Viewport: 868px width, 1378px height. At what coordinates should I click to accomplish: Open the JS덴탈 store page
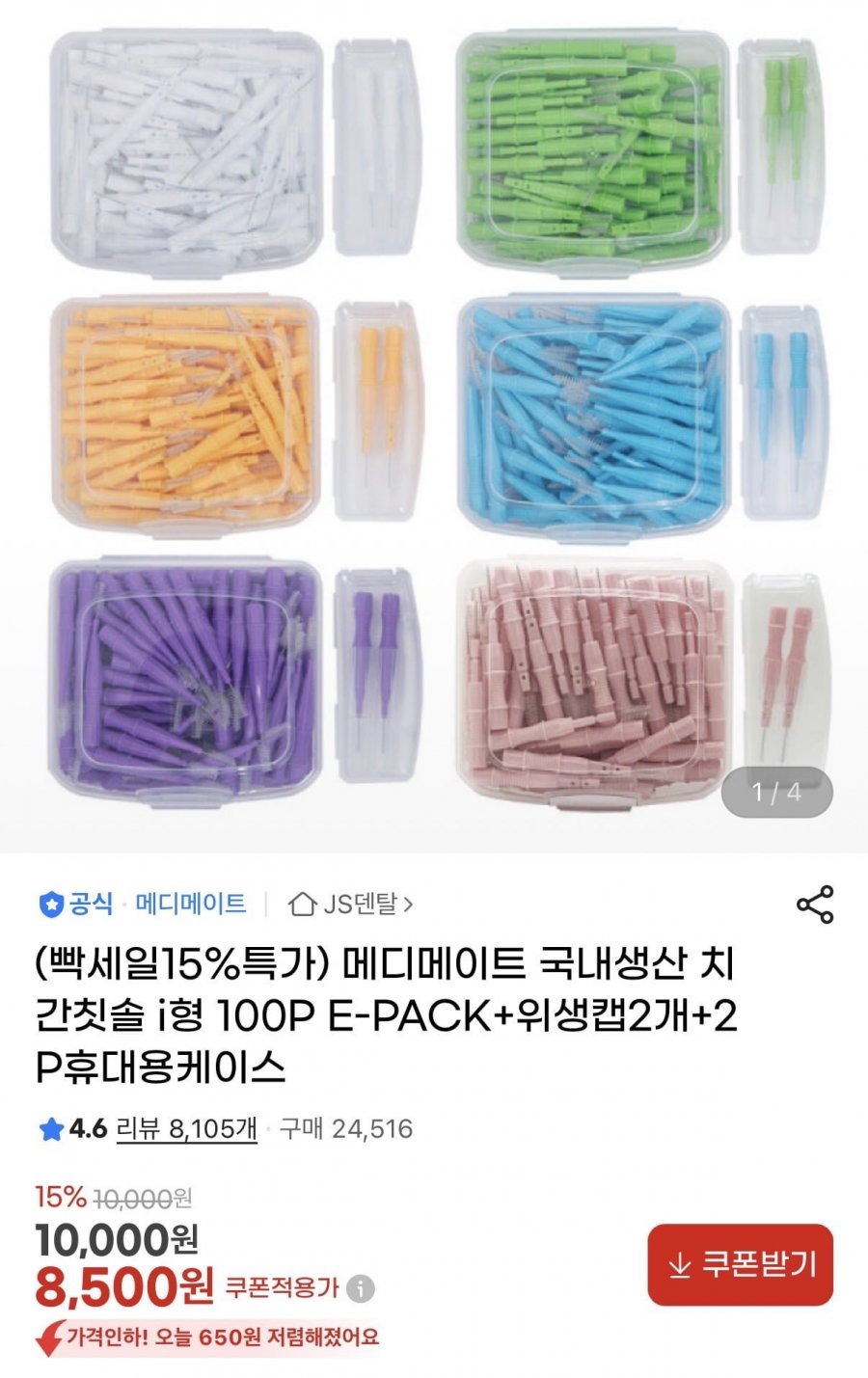pyautogui.click(x=351, y=905)
